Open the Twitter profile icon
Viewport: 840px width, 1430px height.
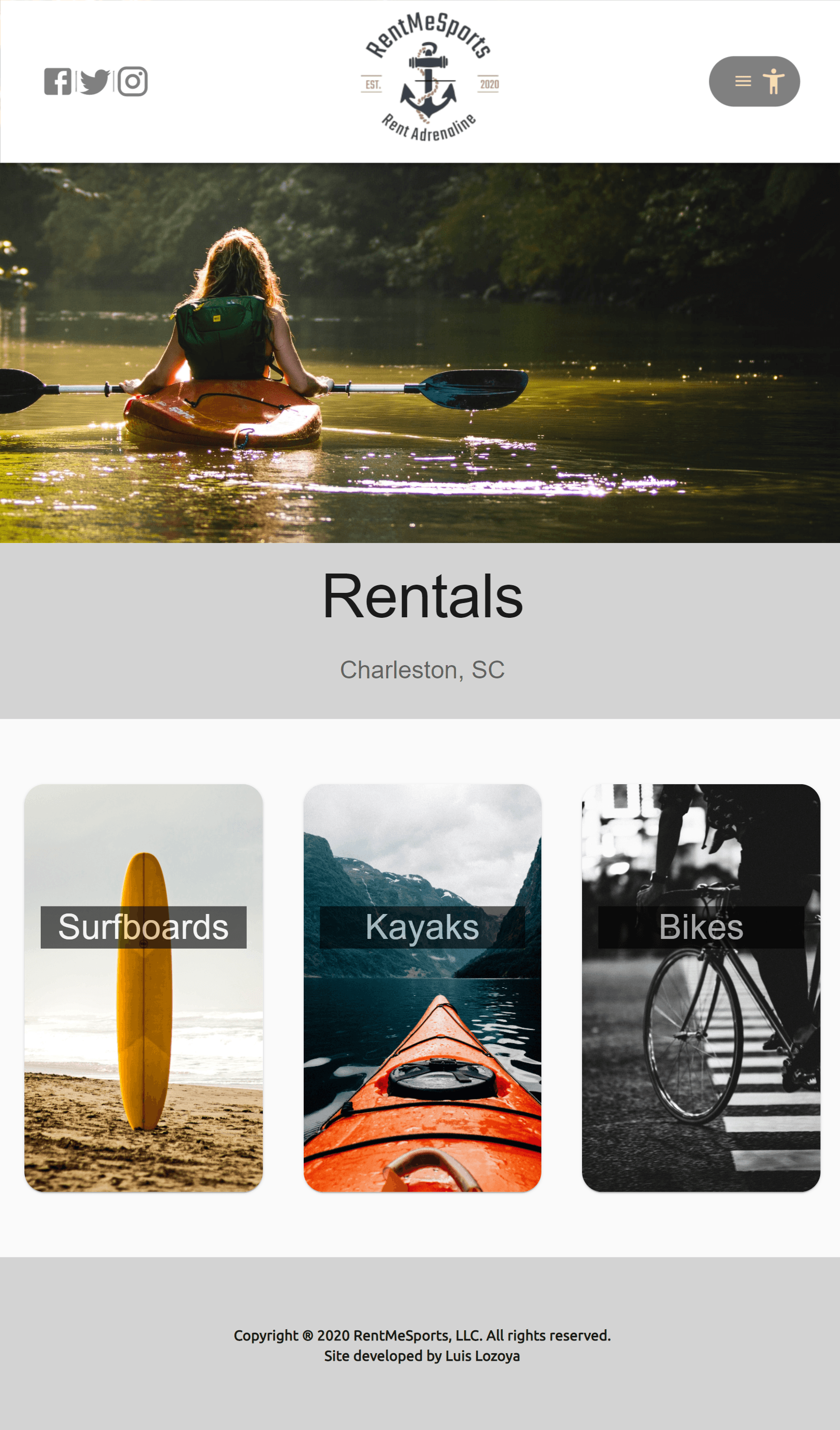tap(95, 82)
